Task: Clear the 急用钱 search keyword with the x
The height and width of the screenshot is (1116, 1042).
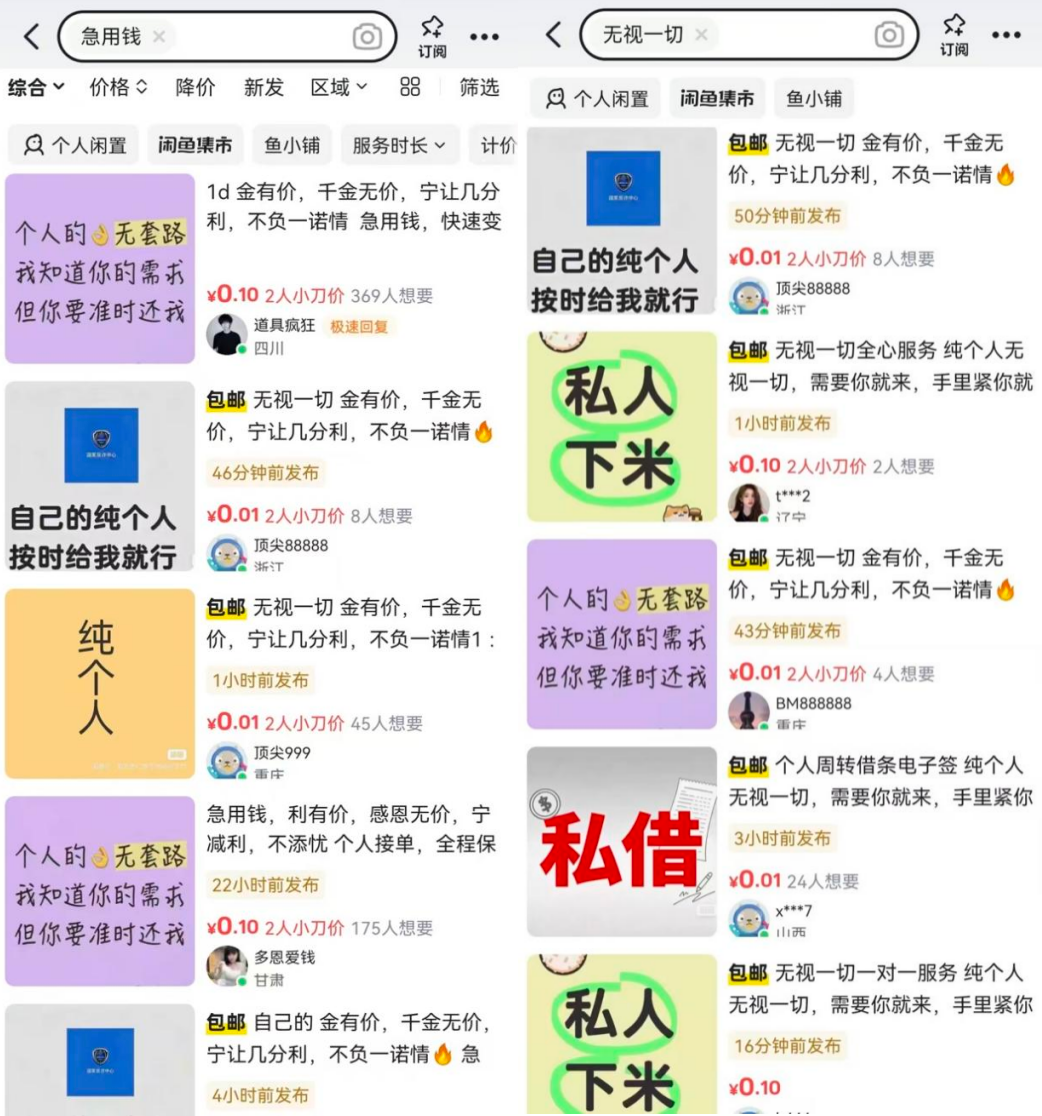Action: [156, 35]
